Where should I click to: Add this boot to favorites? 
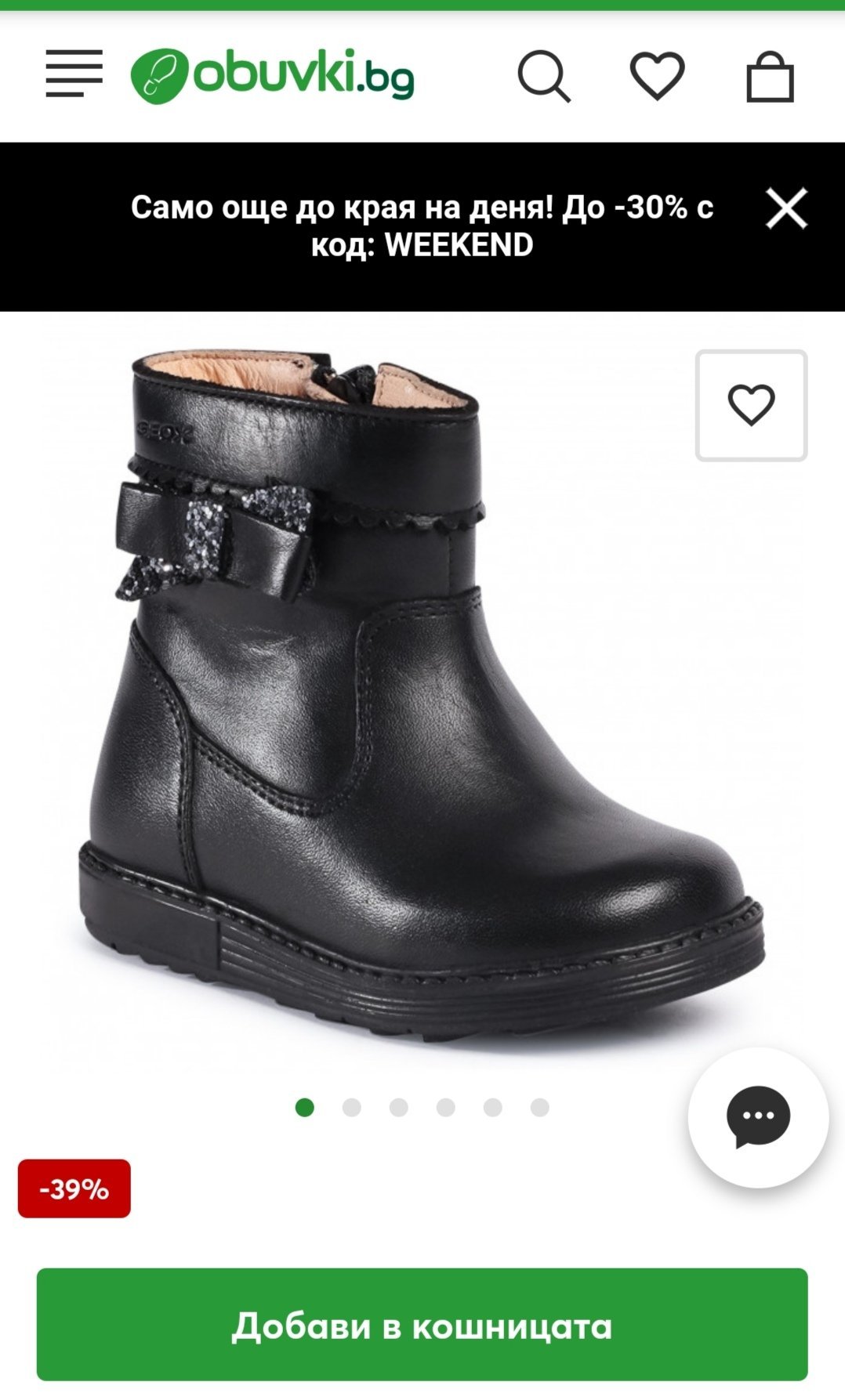click(751, 405)
